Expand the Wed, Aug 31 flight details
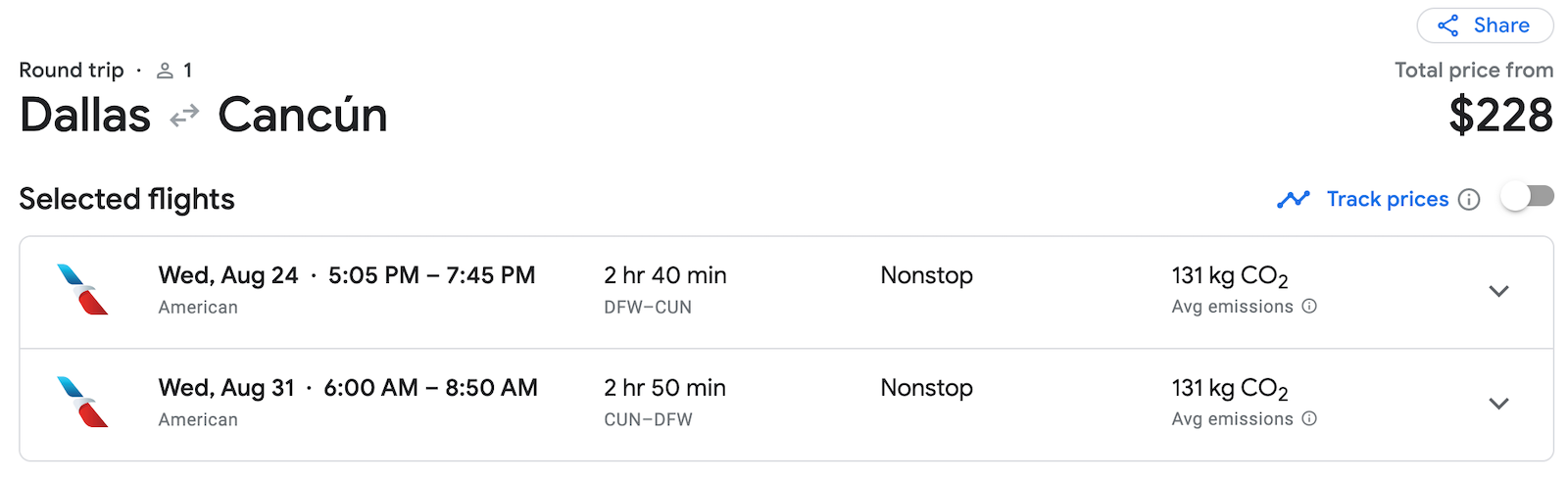Image resolution: width=1568 pixels, height=482 pixels. (1497, 404)
